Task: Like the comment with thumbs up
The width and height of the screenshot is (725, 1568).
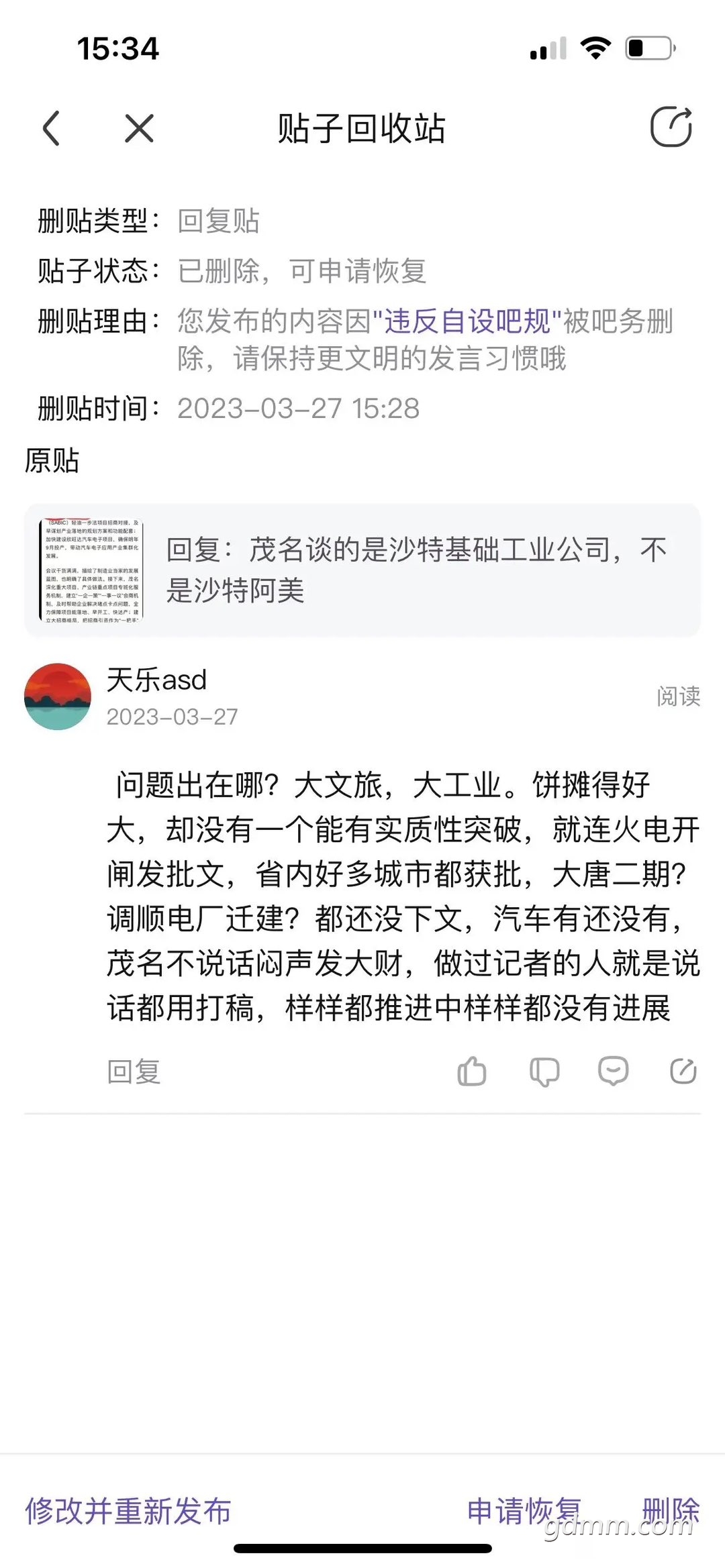Action: 472,1071
